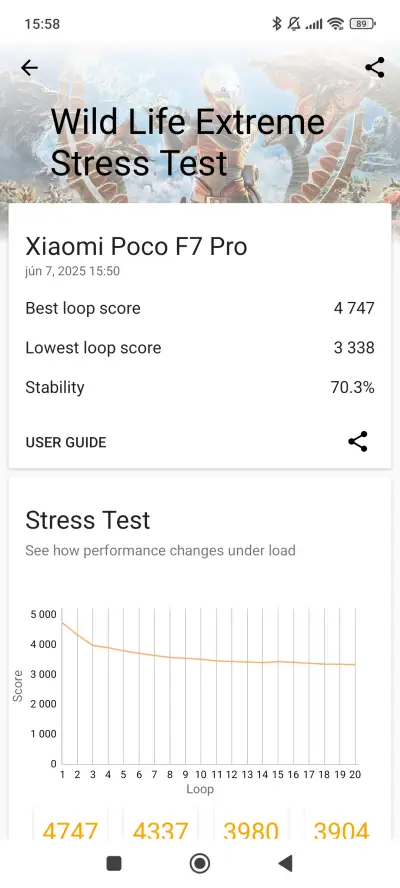Tap the system back triangle
Image resolution: width=400 pixels, height=888 pixels.
point(285,864)
